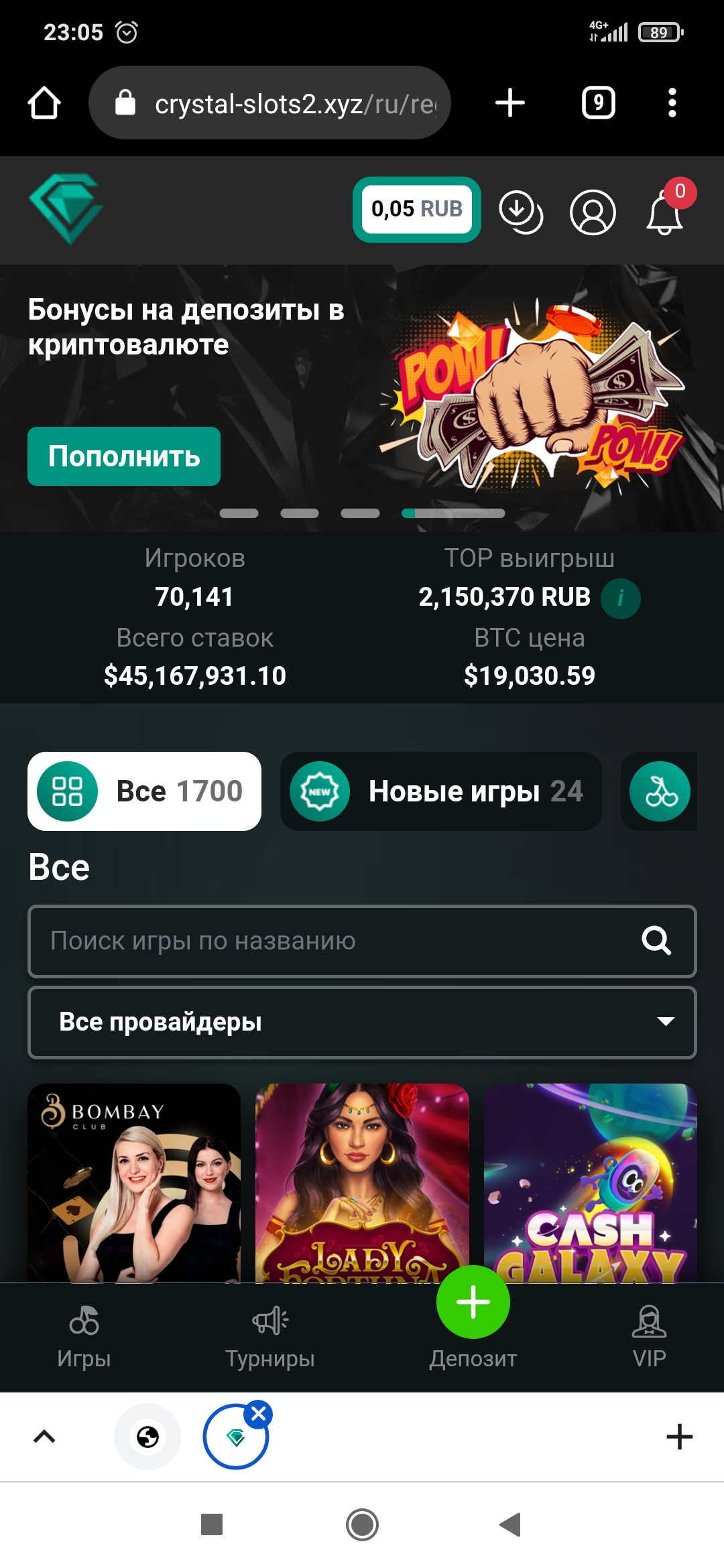Viewport: 724px width, 1568px height.
Task: Focus the Поиск игры по названию field
Action: pyautogui.click(x=335, y=941)
